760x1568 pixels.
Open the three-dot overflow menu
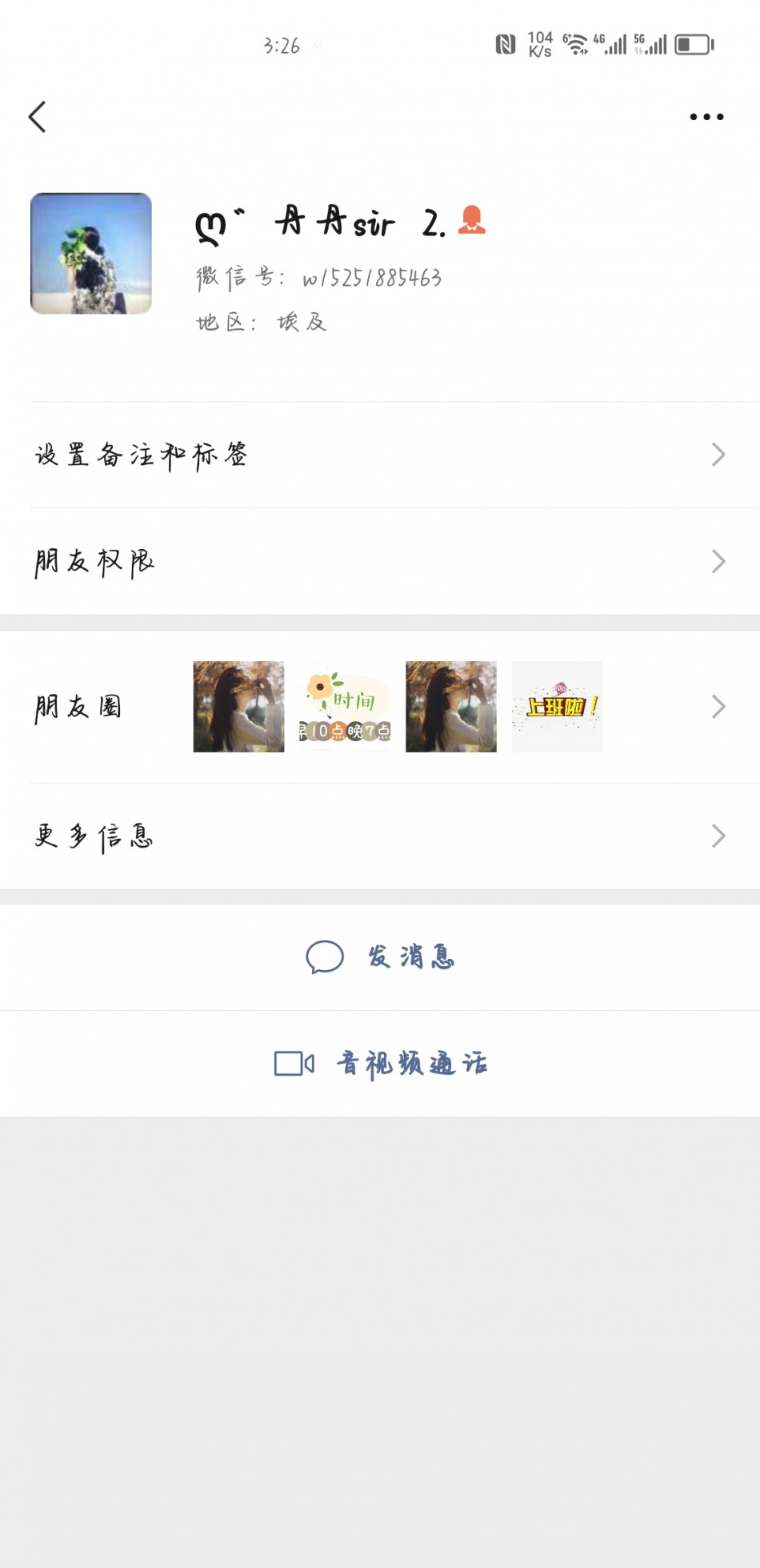point(706,117)
